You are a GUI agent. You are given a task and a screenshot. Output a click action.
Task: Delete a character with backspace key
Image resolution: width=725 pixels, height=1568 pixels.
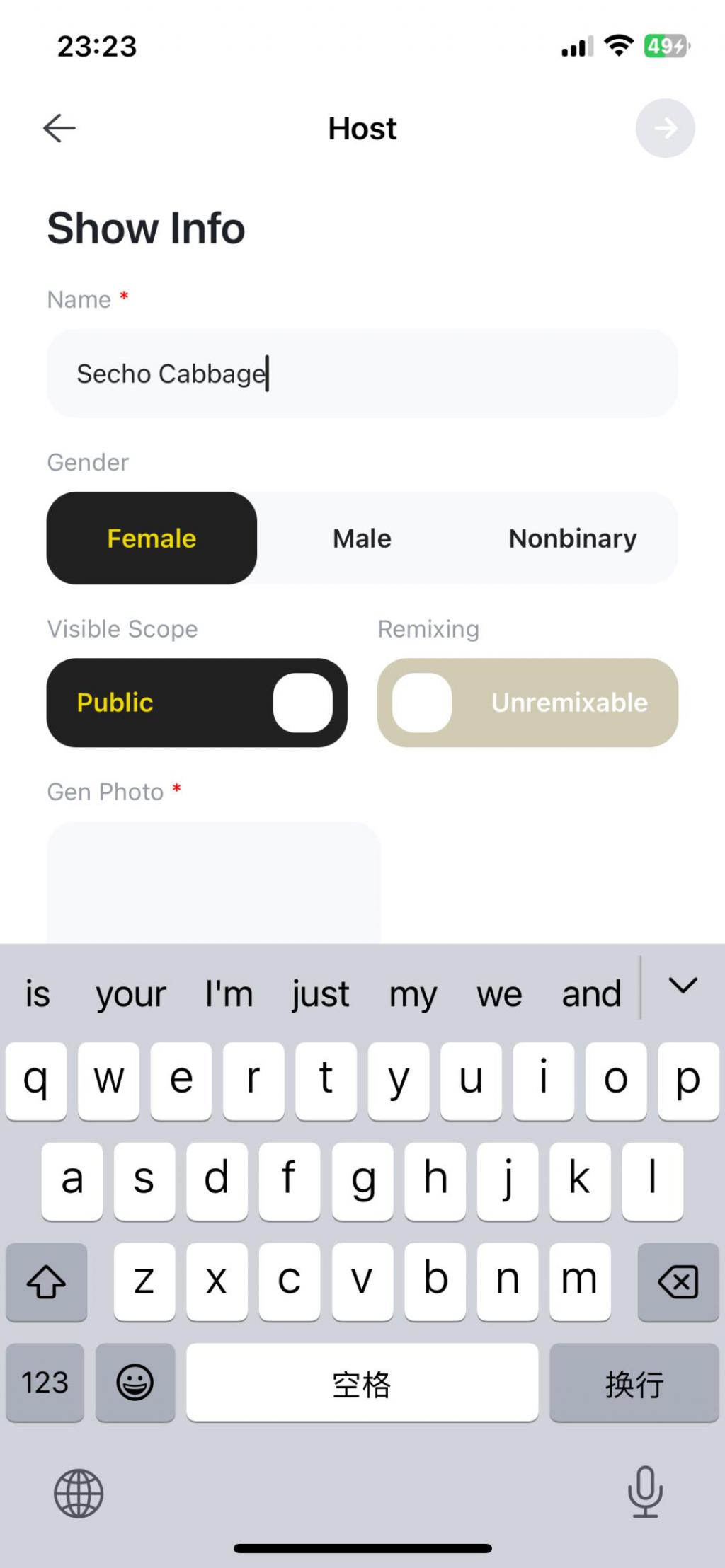pos(678,1281)
